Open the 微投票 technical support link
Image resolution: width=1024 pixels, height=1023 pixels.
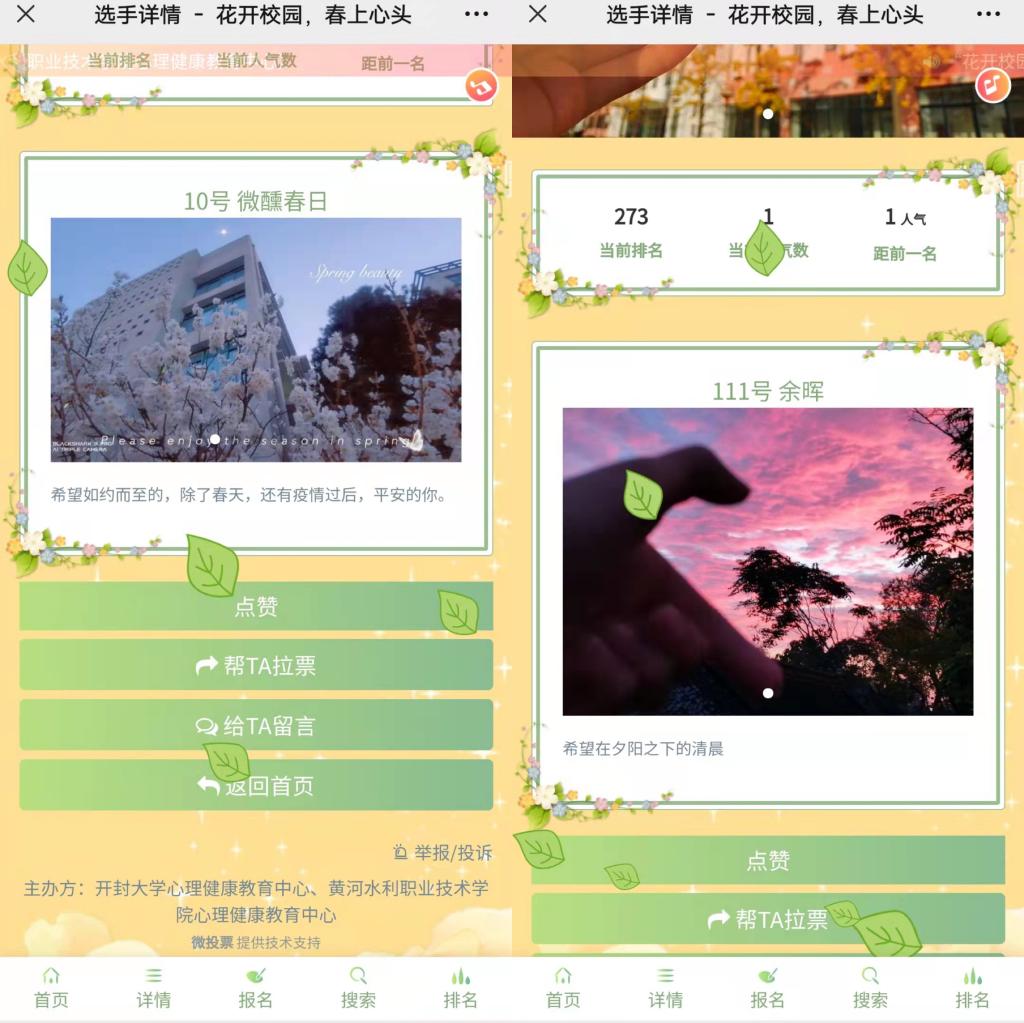click(x=212, y=942)
